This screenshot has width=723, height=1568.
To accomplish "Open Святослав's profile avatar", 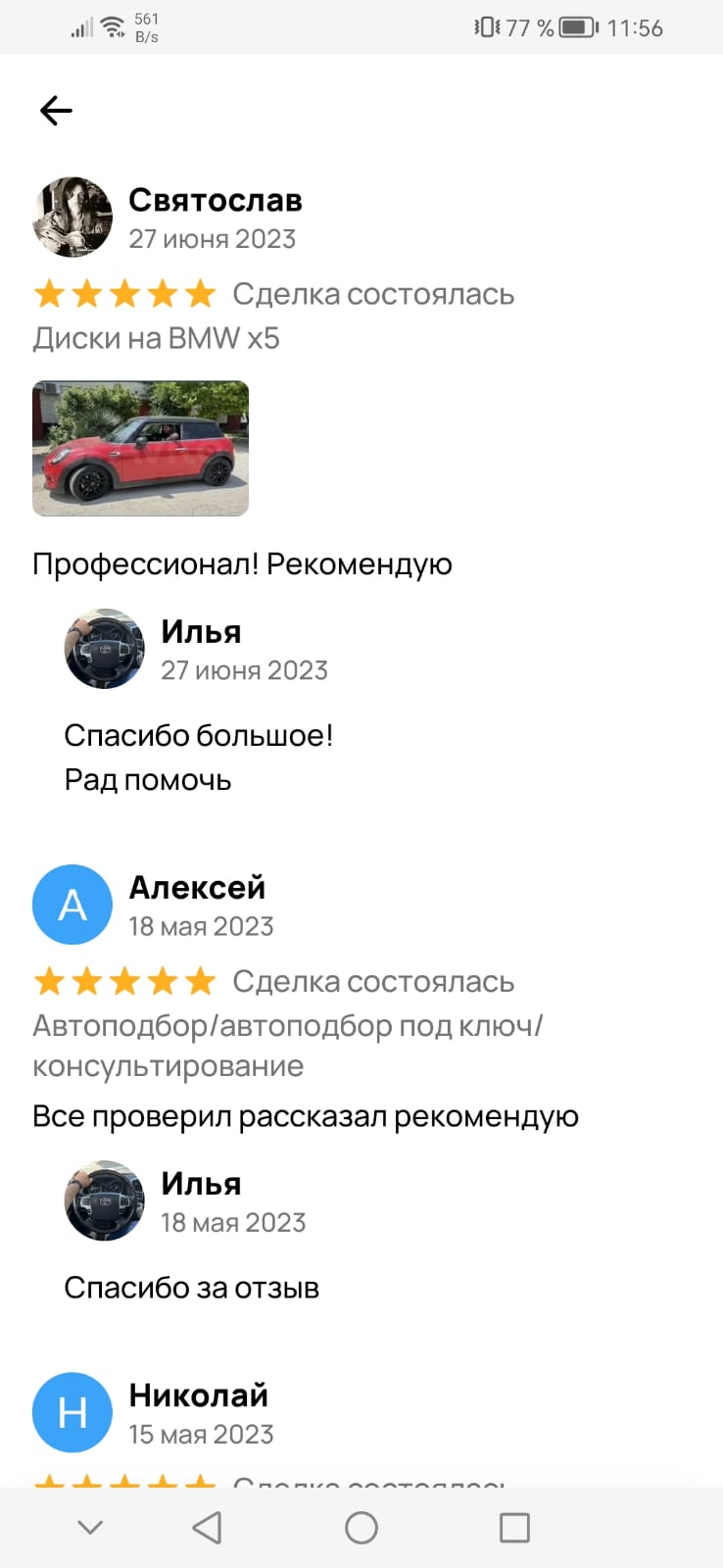I will click(x=72, y=218).
